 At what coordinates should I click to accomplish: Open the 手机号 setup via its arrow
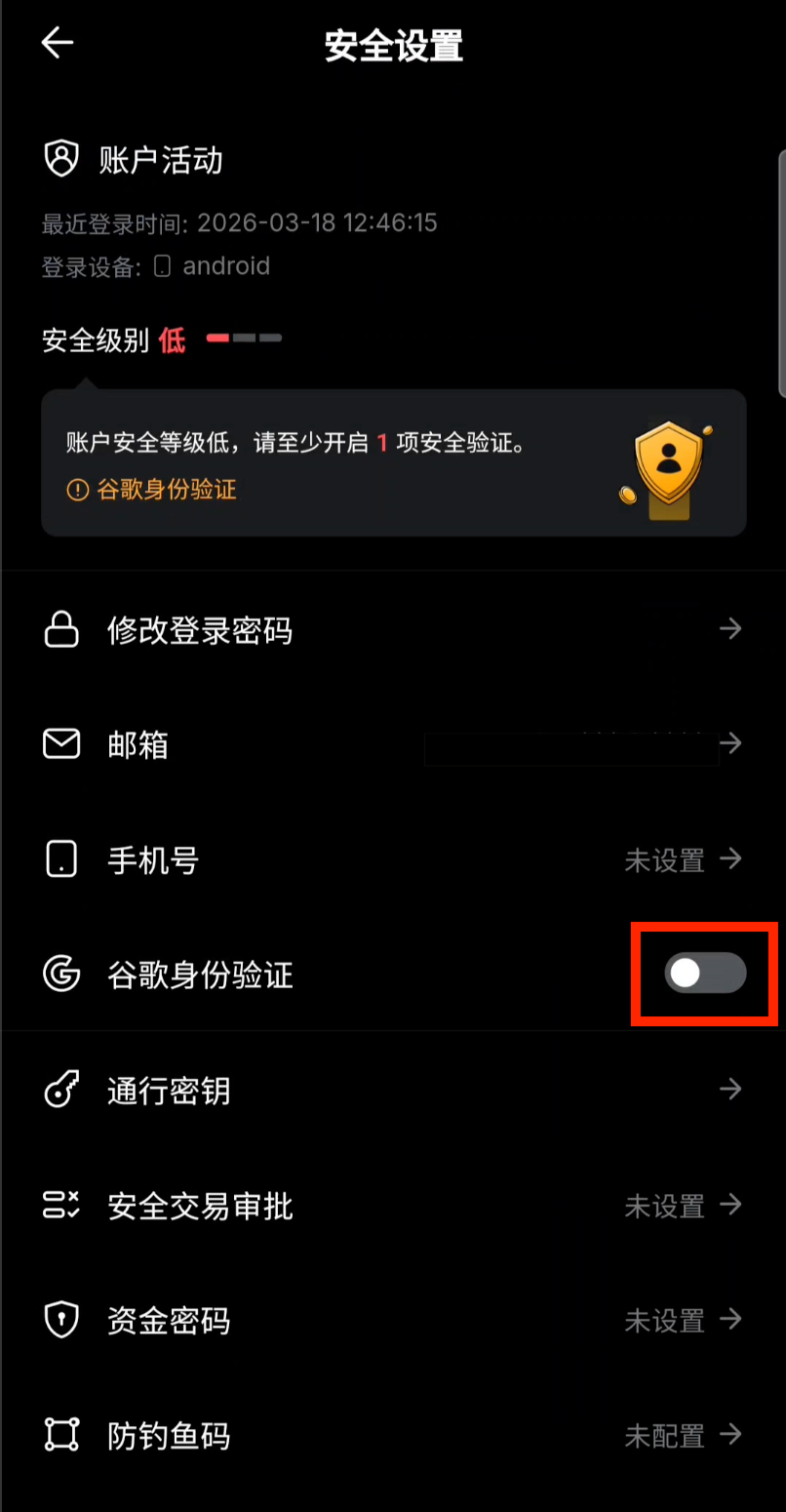[x=729, y=859]
